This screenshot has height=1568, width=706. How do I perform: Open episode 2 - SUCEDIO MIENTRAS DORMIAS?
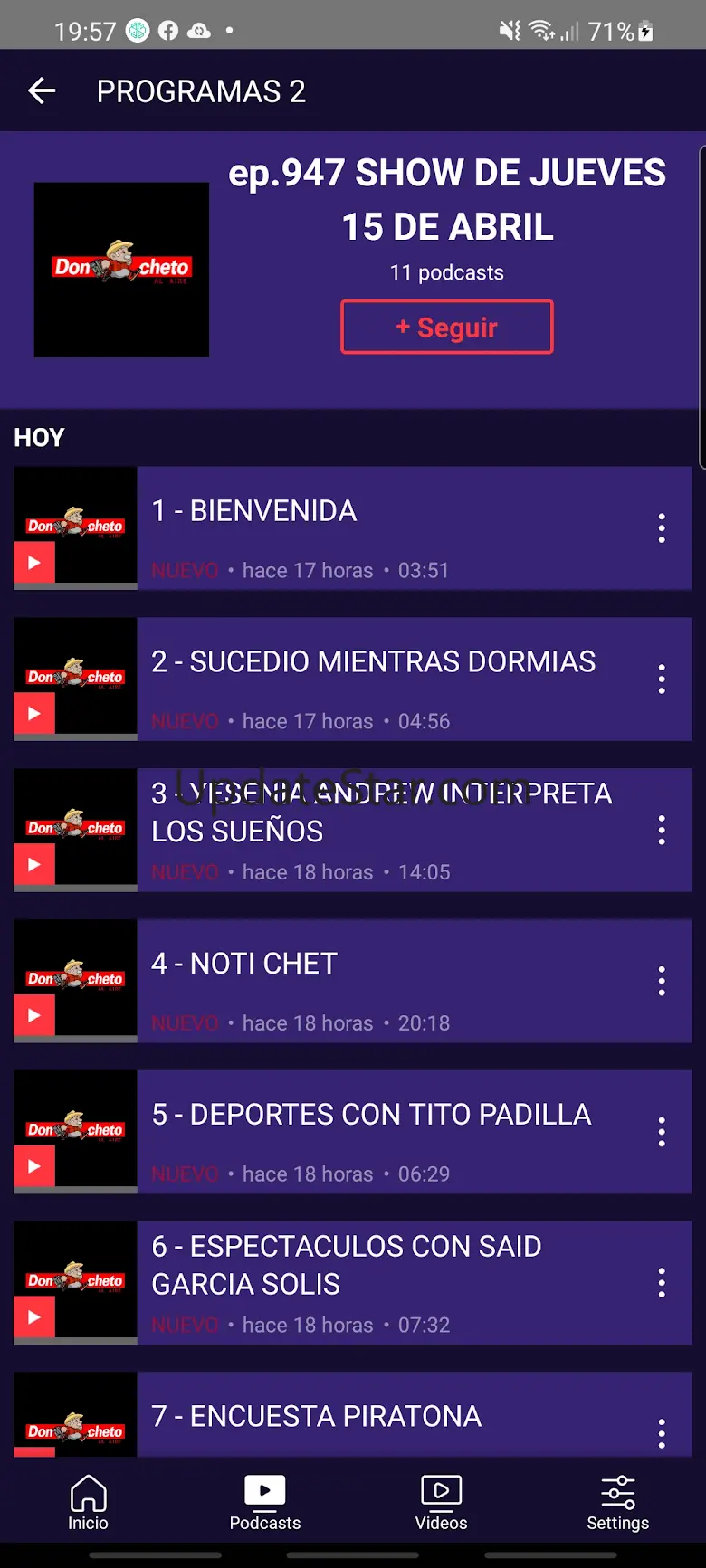(373, 662)
